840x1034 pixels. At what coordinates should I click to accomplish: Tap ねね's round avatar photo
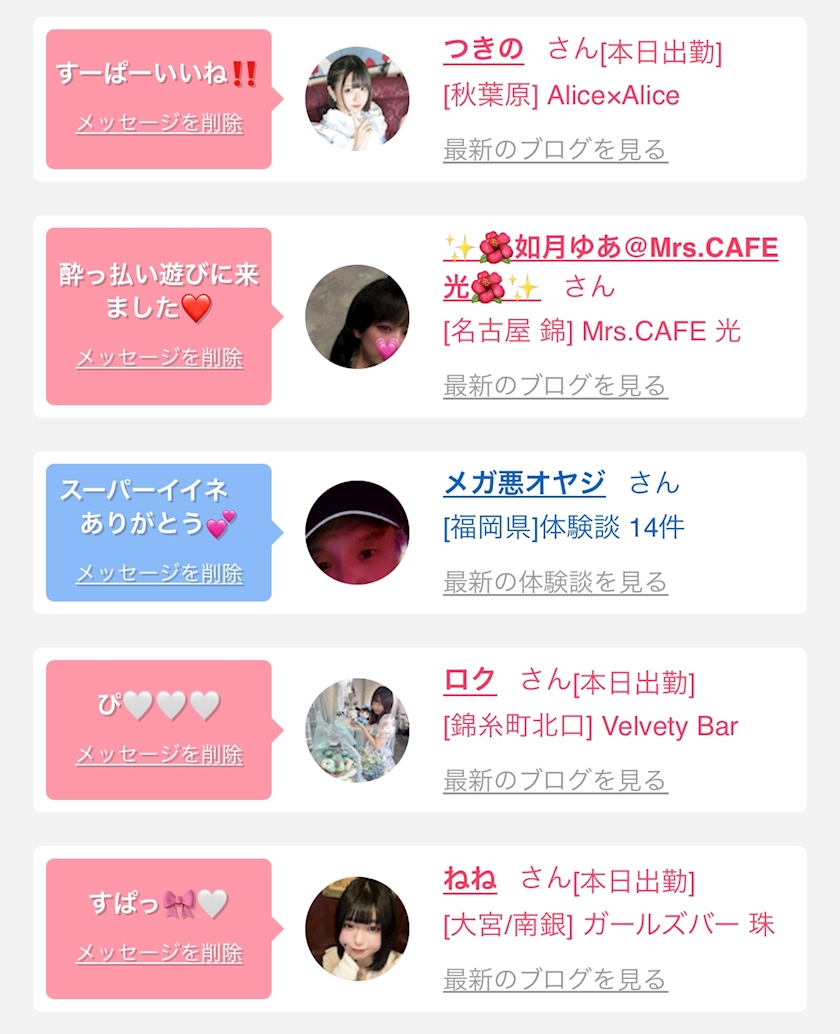[x=357, y=928]
